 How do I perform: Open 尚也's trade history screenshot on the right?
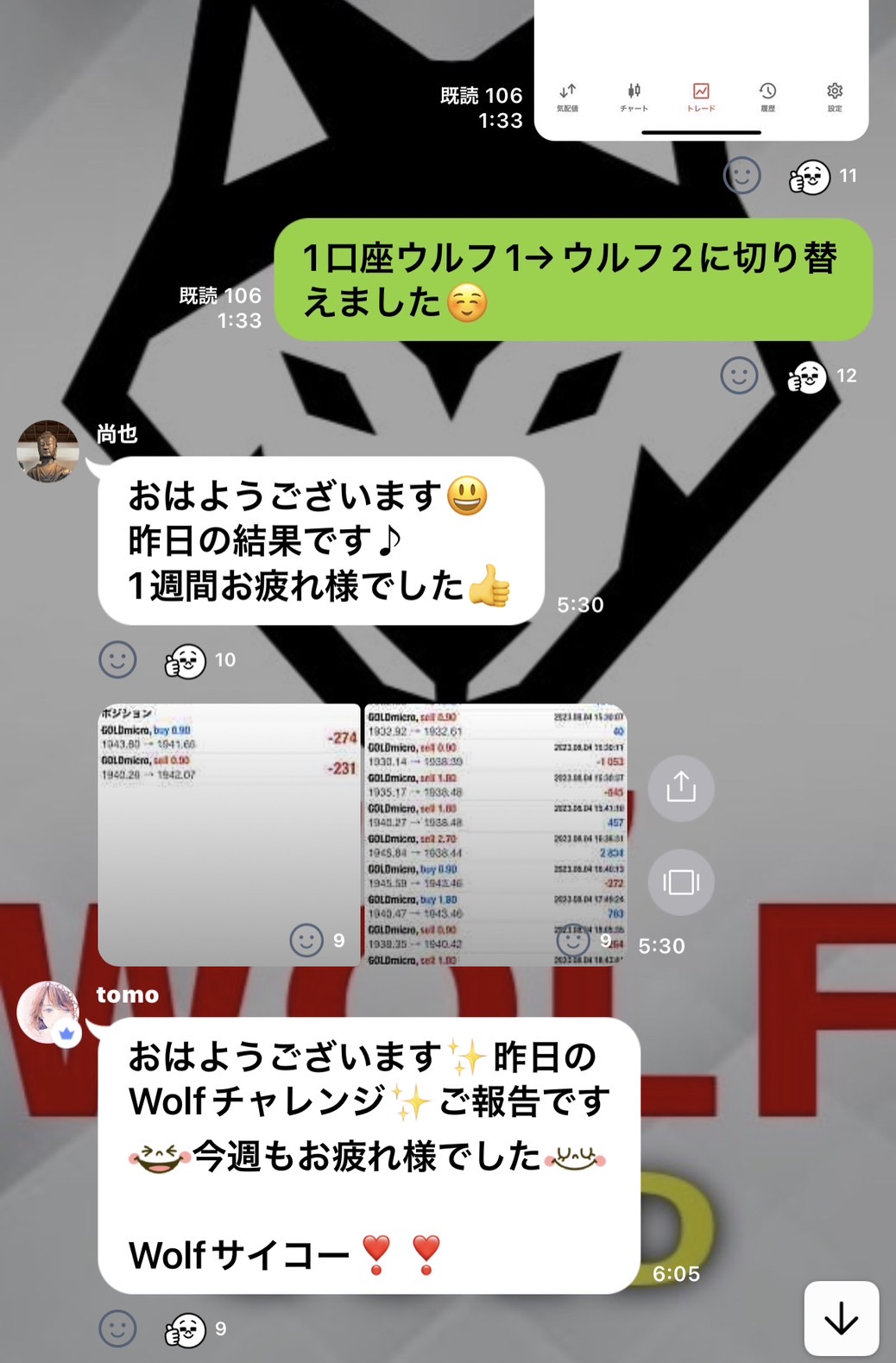coord(495,833)
